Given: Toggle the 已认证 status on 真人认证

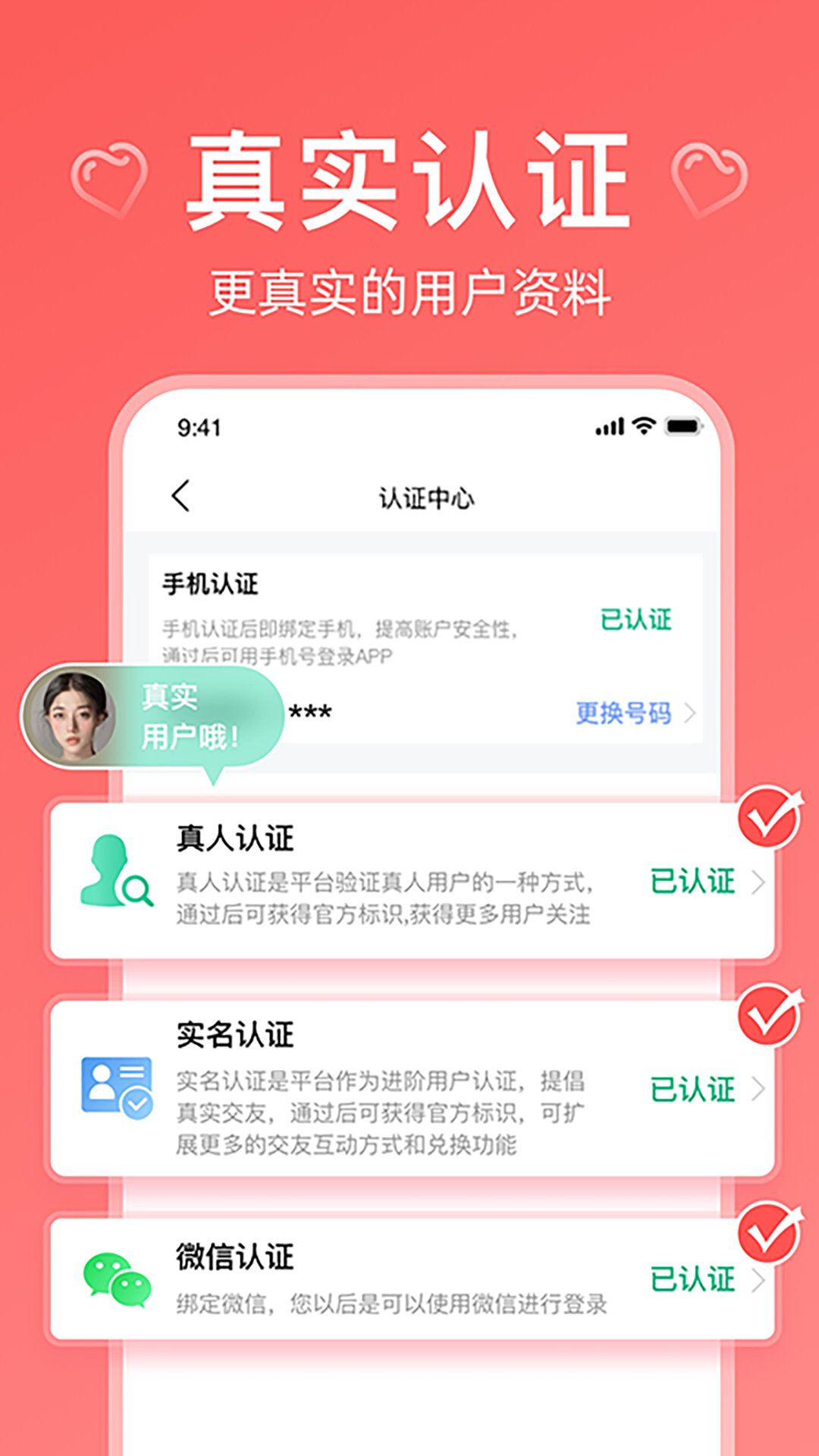Looking at the screenshot, I should (x=692, y=880).
